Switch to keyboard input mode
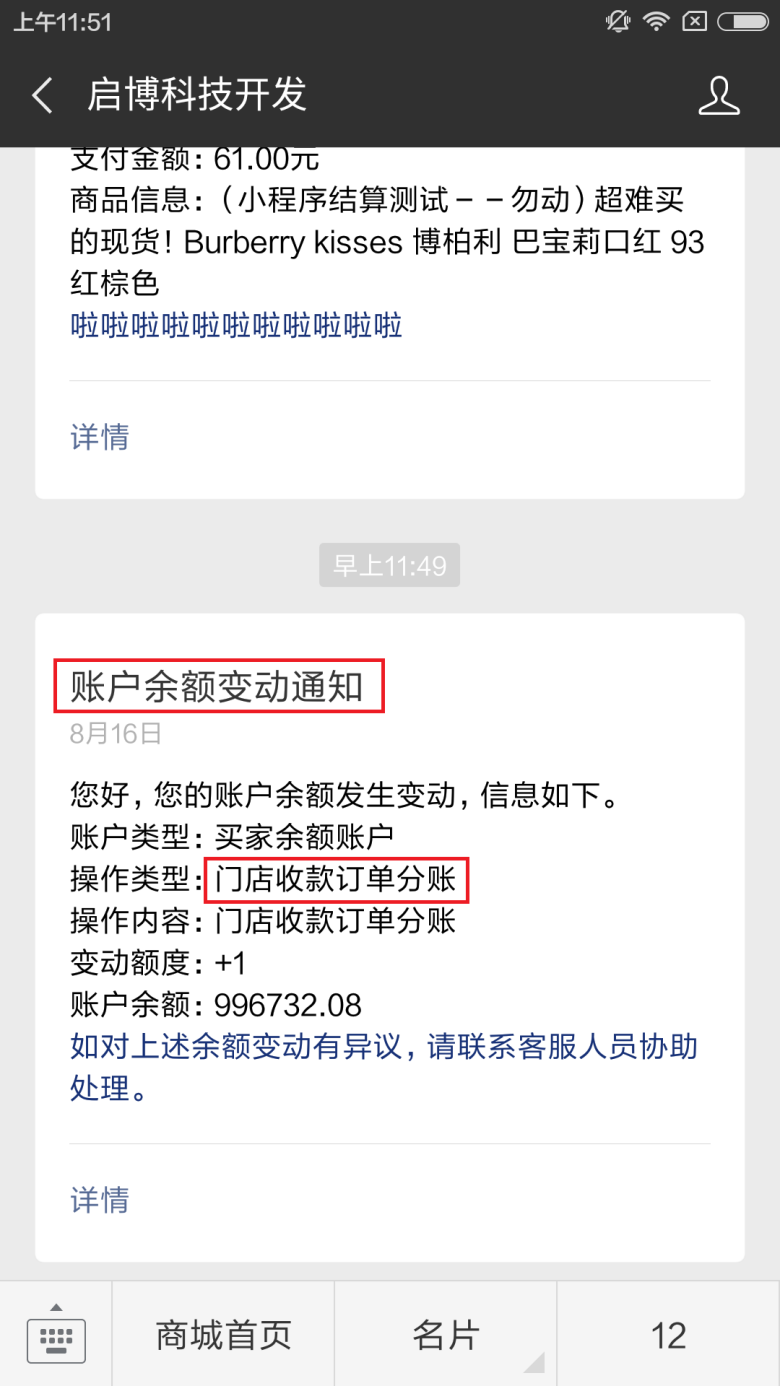The image size is (780, 1386). pos(56,1335)
